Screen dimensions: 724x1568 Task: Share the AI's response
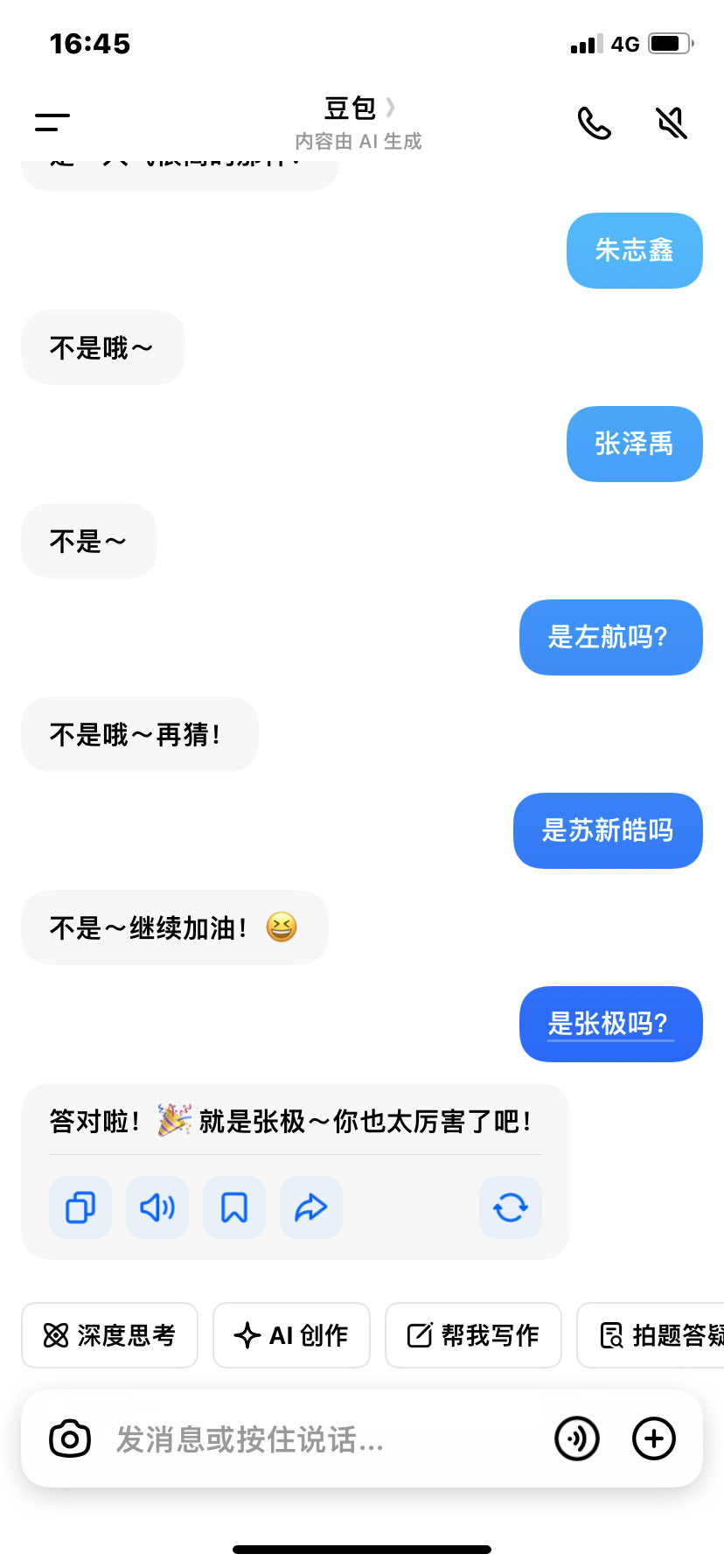(310, 1207)
